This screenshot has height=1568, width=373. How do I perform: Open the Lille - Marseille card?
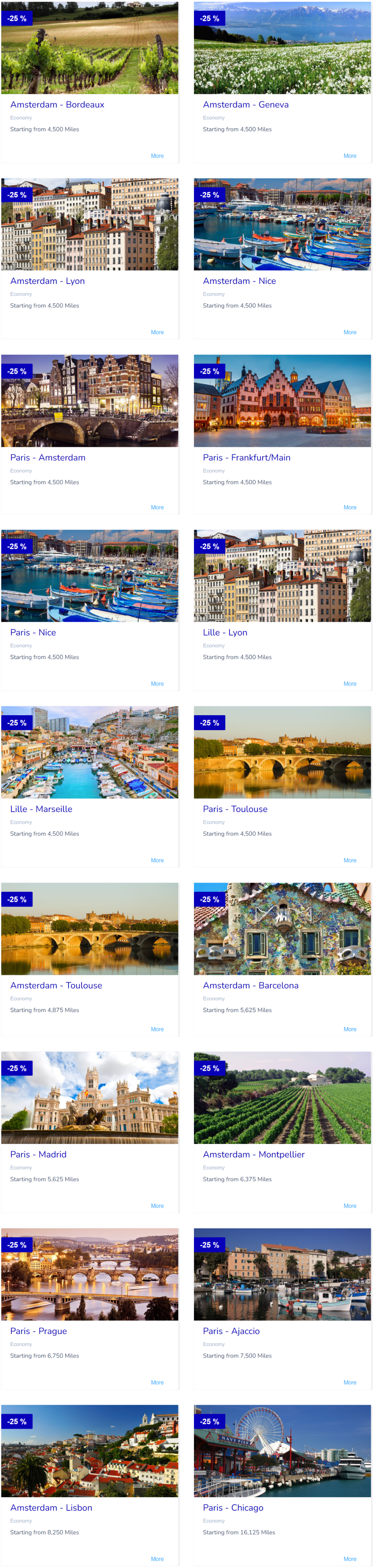click(41, 809)
